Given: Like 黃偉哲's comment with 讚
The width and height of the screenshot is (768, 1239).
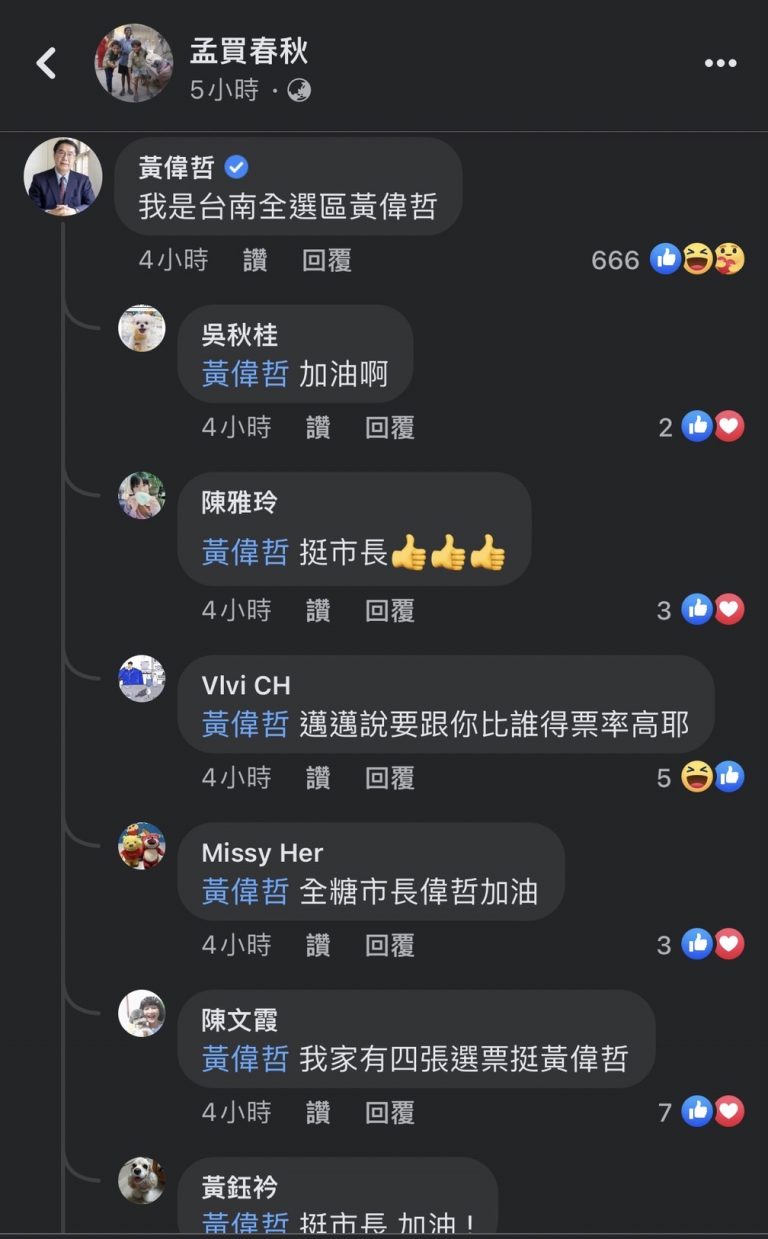Looking at the screenshot, I should click(x=255, y=261).
